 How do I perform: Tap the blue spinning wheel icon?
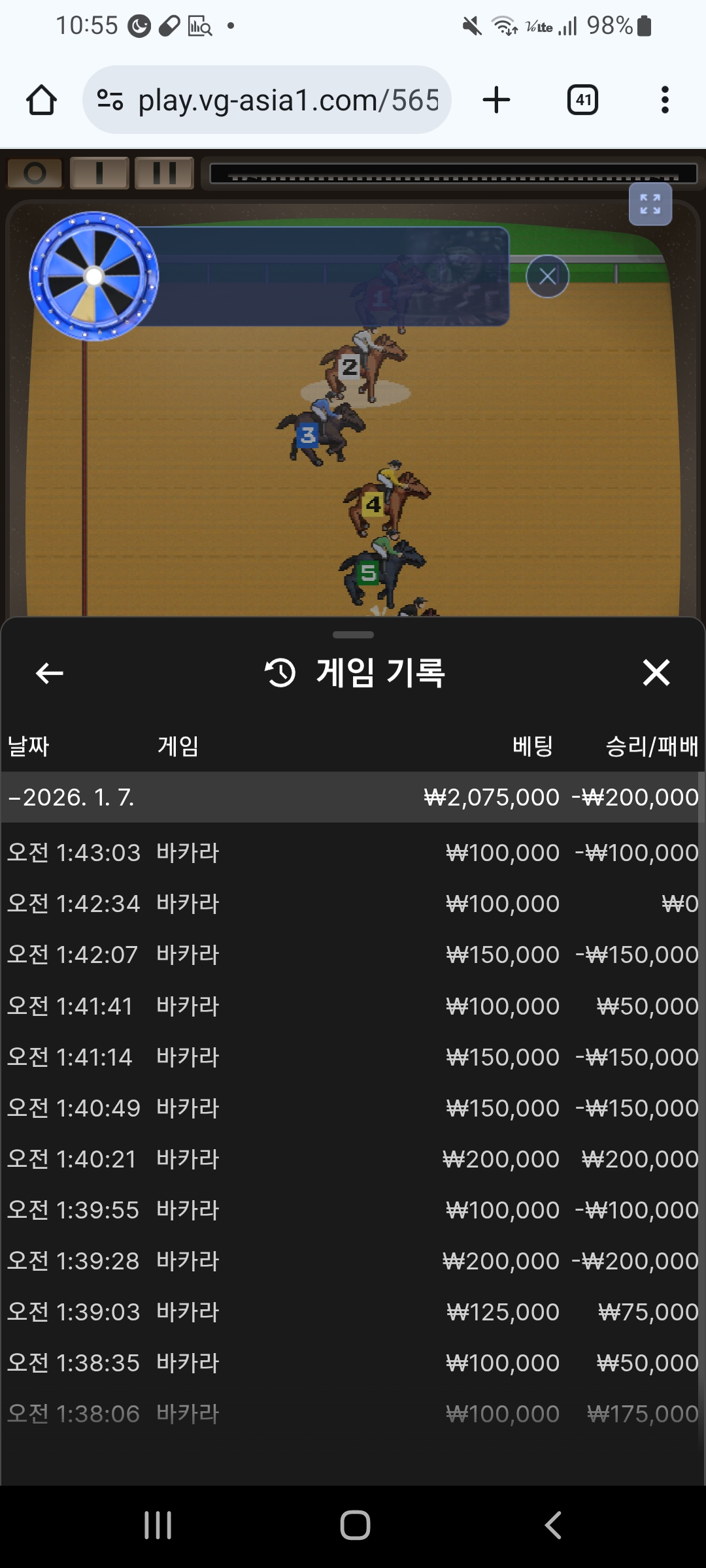[94, 276]
